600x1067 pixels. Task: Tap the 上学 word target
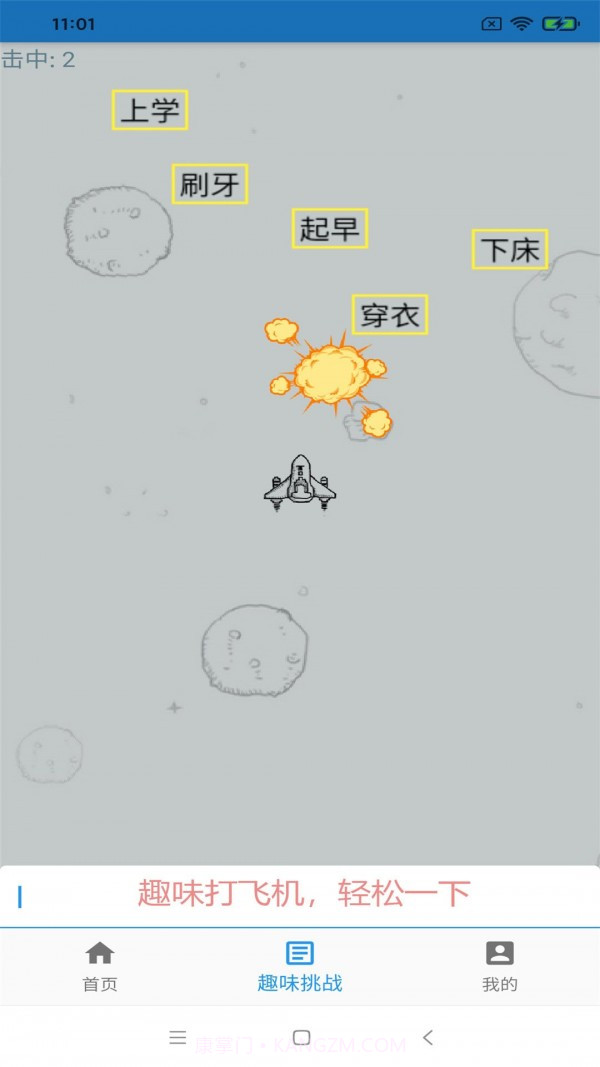(150, 110)
